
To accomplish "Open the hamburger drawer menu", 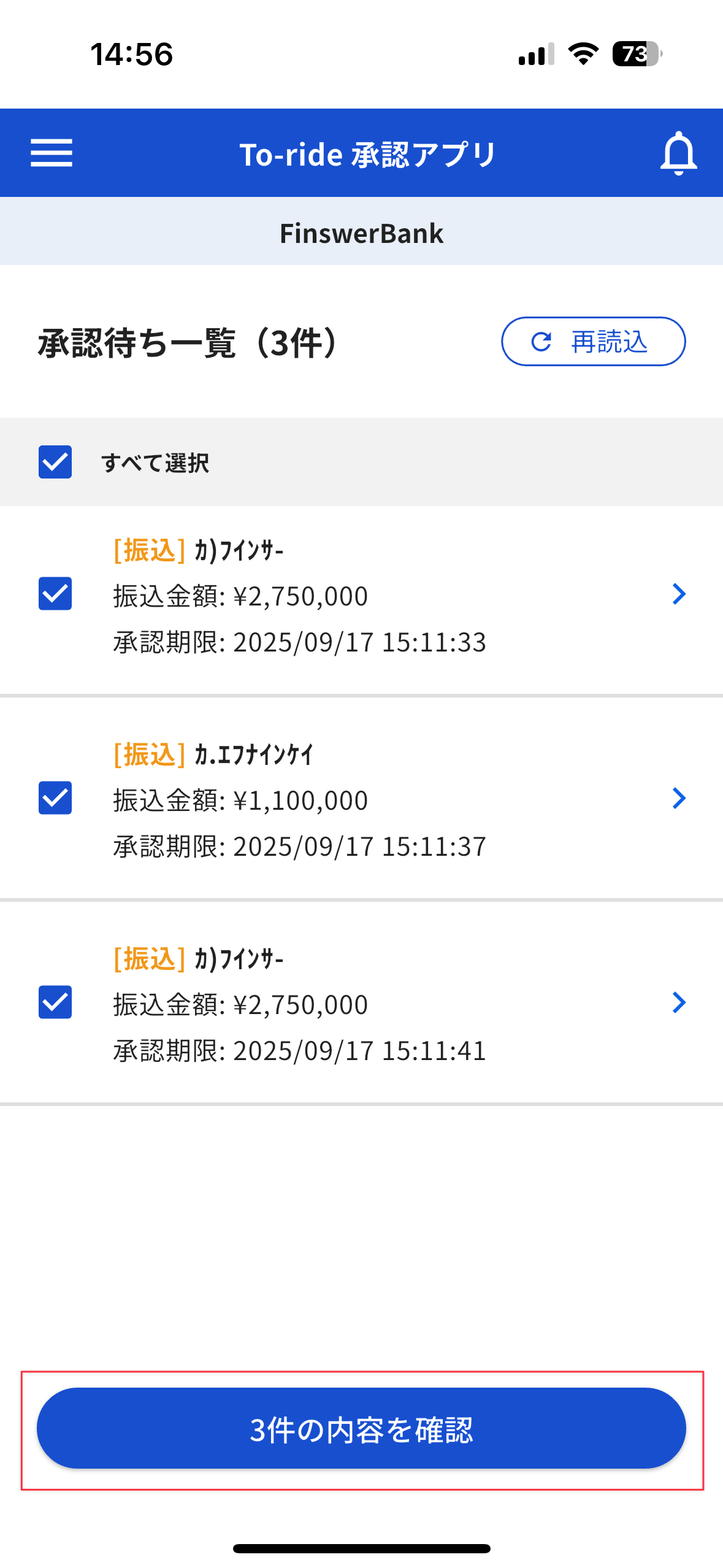I will 52,153.
